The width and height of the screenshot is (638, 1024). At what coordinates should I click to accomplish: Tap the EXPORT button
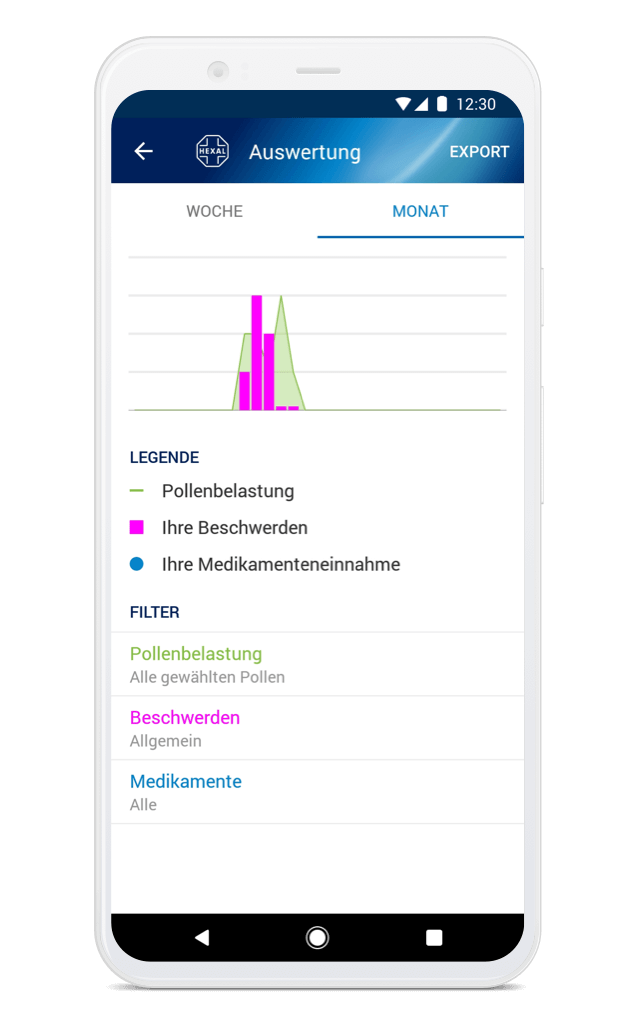tap(479, 152)
